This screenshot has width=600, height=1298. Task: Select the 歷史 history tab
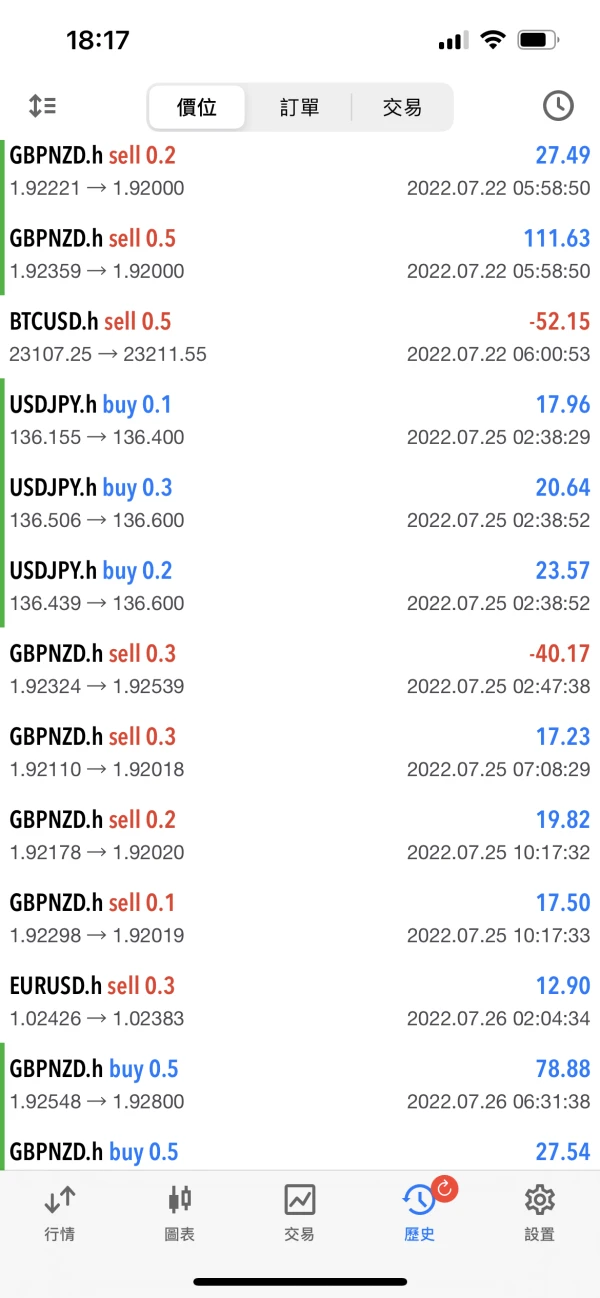[420, 1212]
